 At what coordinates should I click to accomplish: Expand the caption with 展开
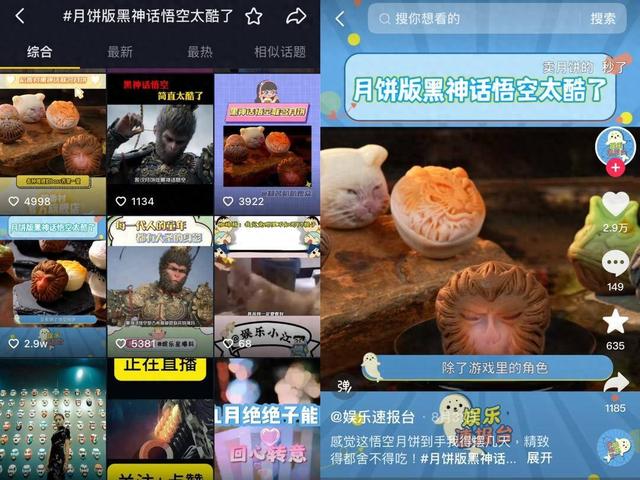pos(539,457)
